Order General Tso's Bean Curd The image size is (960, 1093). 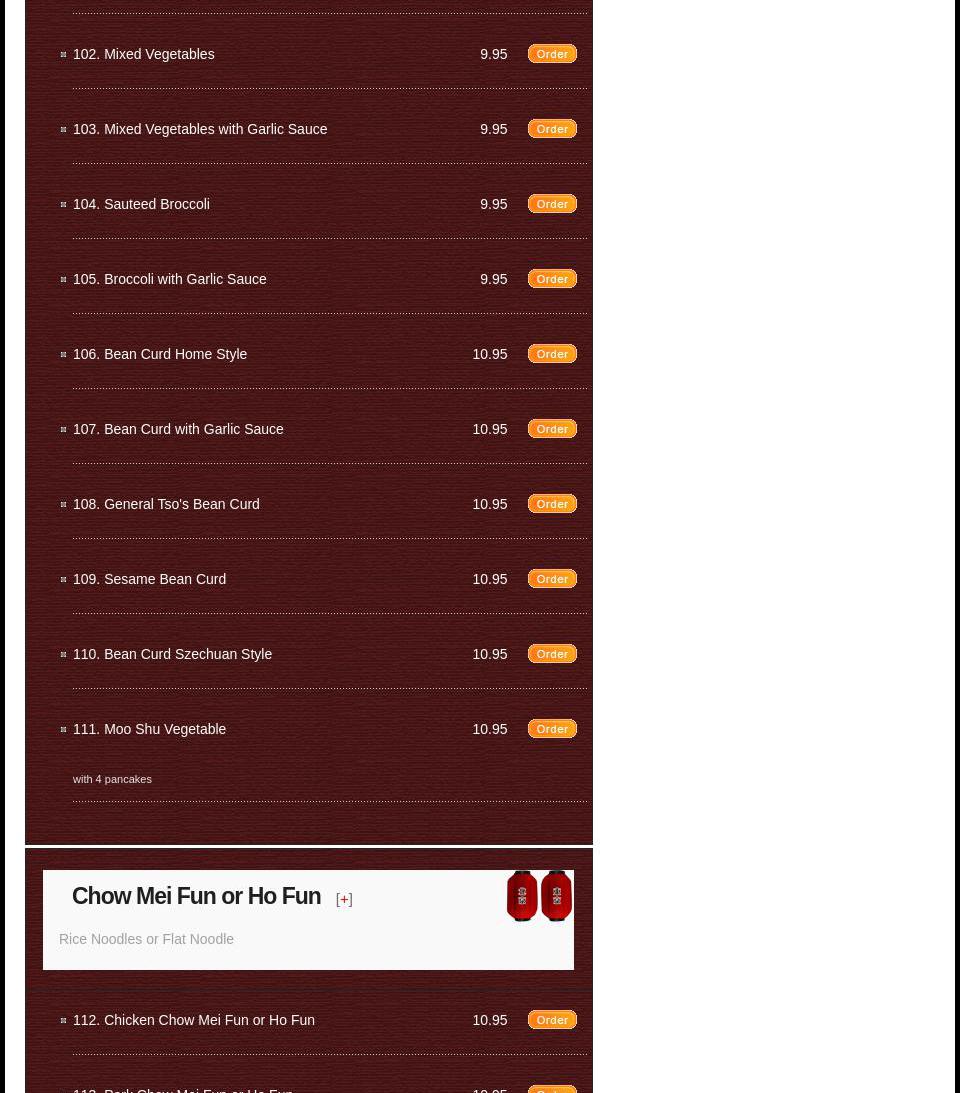tap(552, 504)
